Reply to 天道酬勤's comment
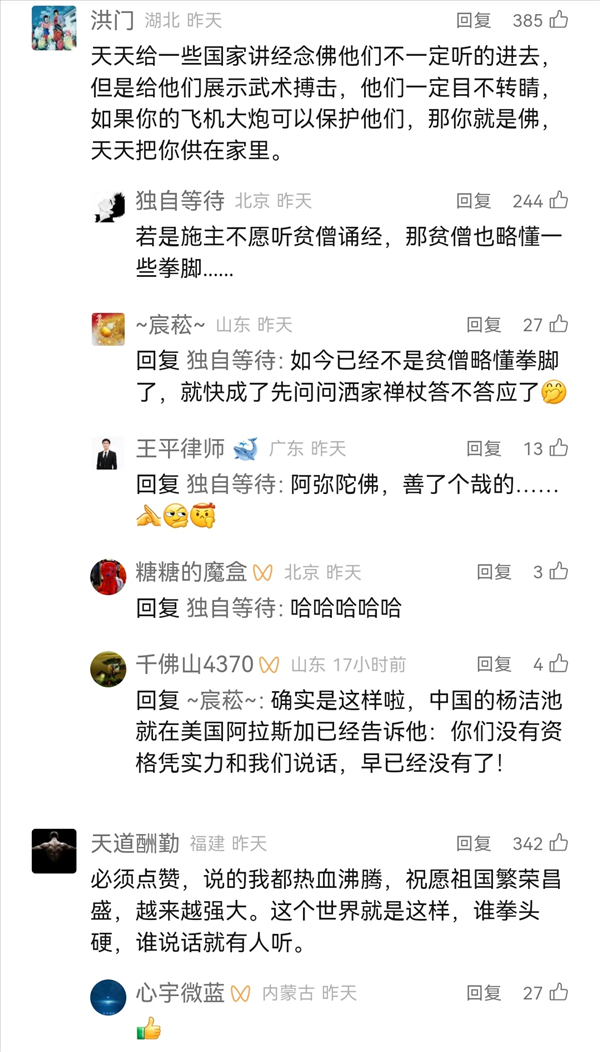This screenshot has height=1052, width=600. tap(474, 844)
